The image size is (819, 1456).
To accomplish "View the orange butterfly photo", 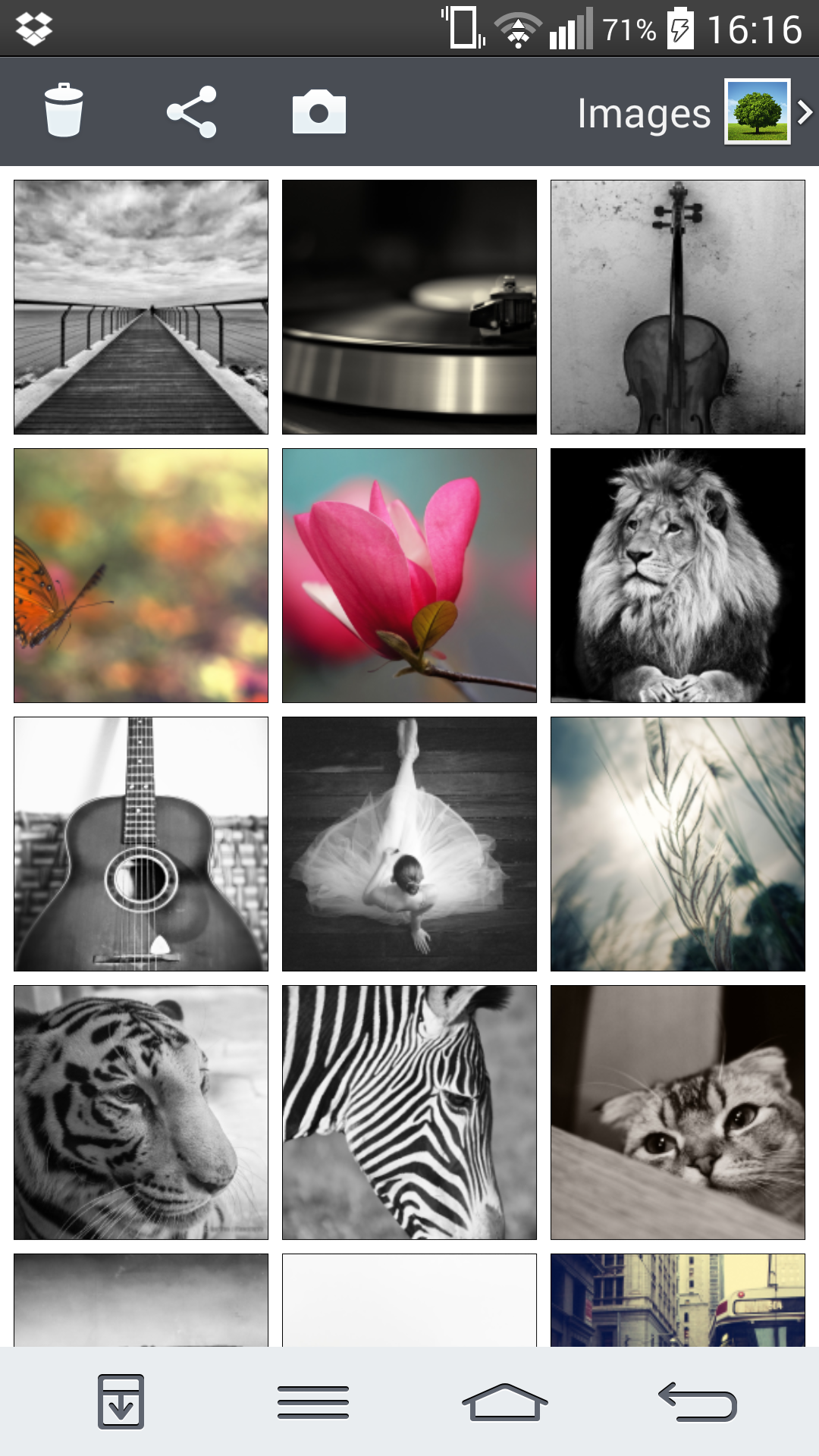I will [x=141, y=576].
